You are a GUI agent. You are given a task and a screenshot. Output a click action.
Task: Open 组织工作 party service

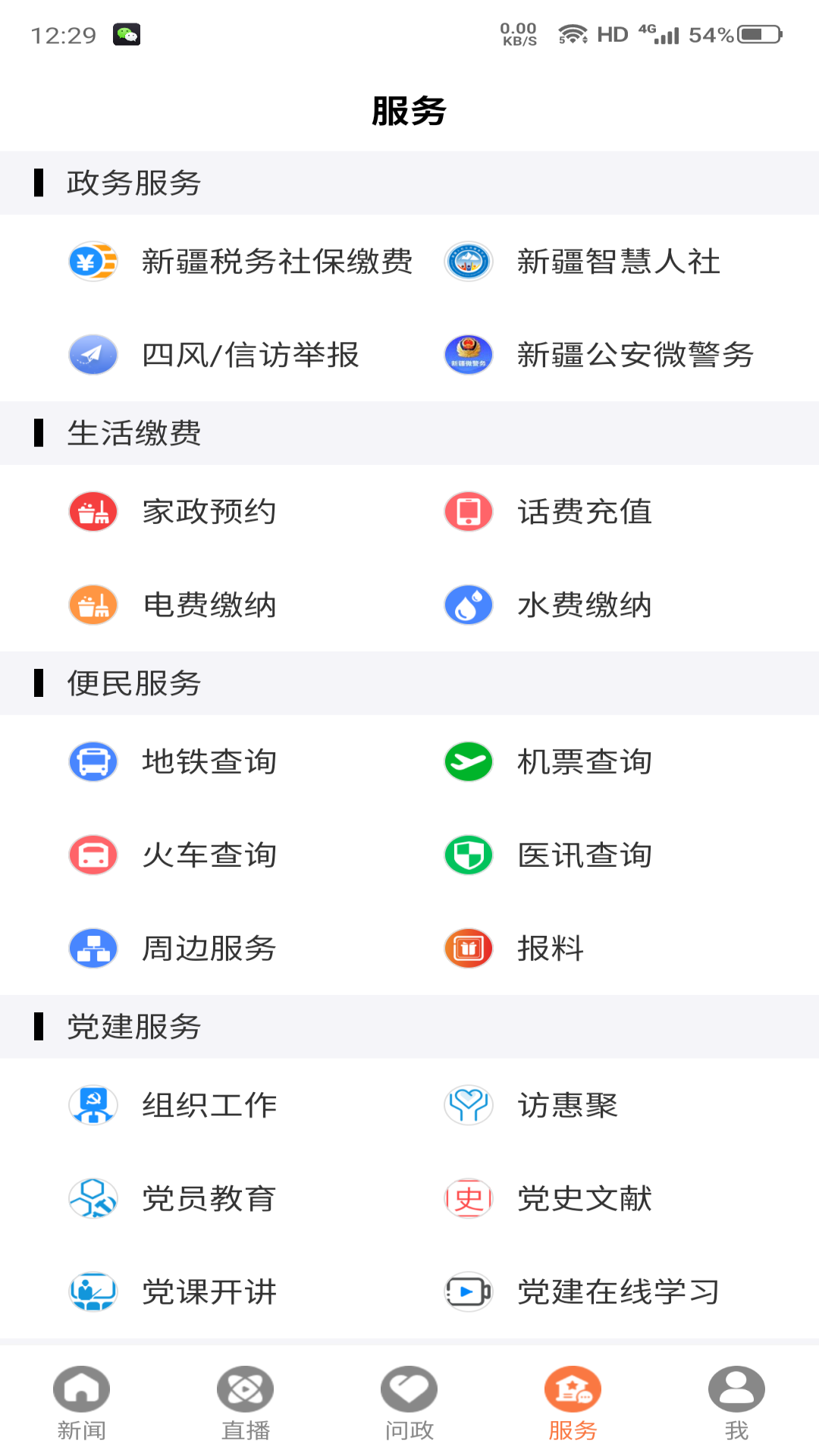(92, 1106)
